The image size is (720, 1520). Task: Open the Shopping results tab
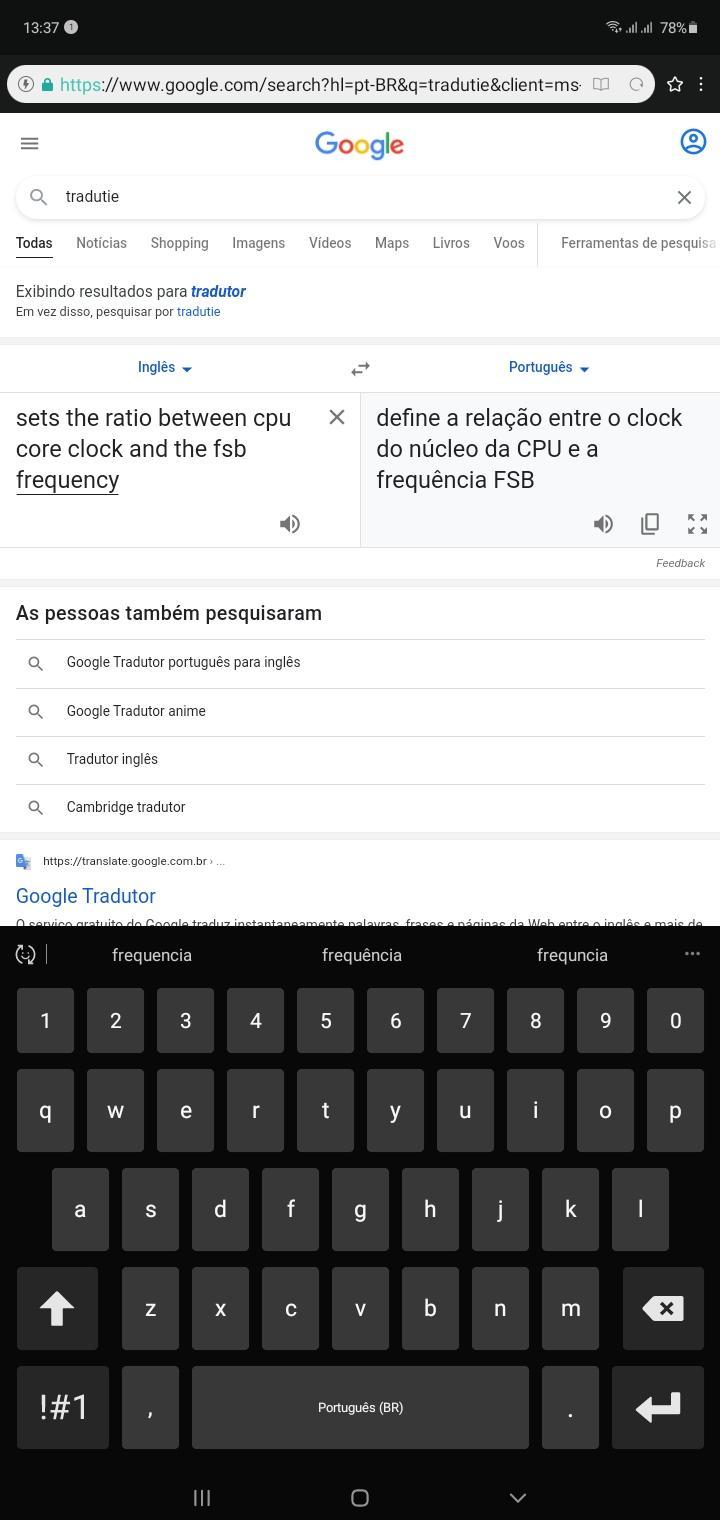click(x=179, y=243)
